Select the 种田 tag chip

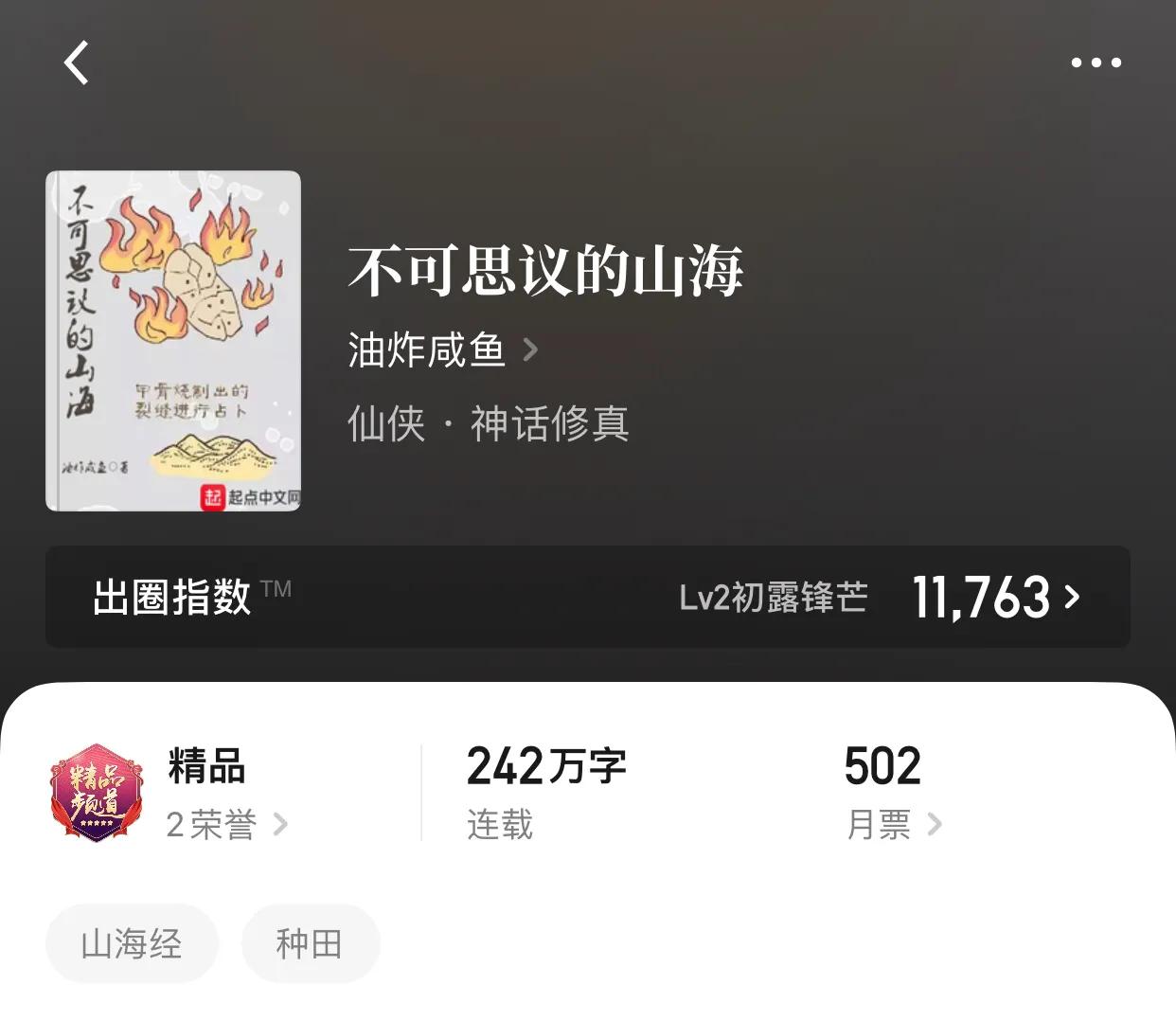(x=311, y=943)
